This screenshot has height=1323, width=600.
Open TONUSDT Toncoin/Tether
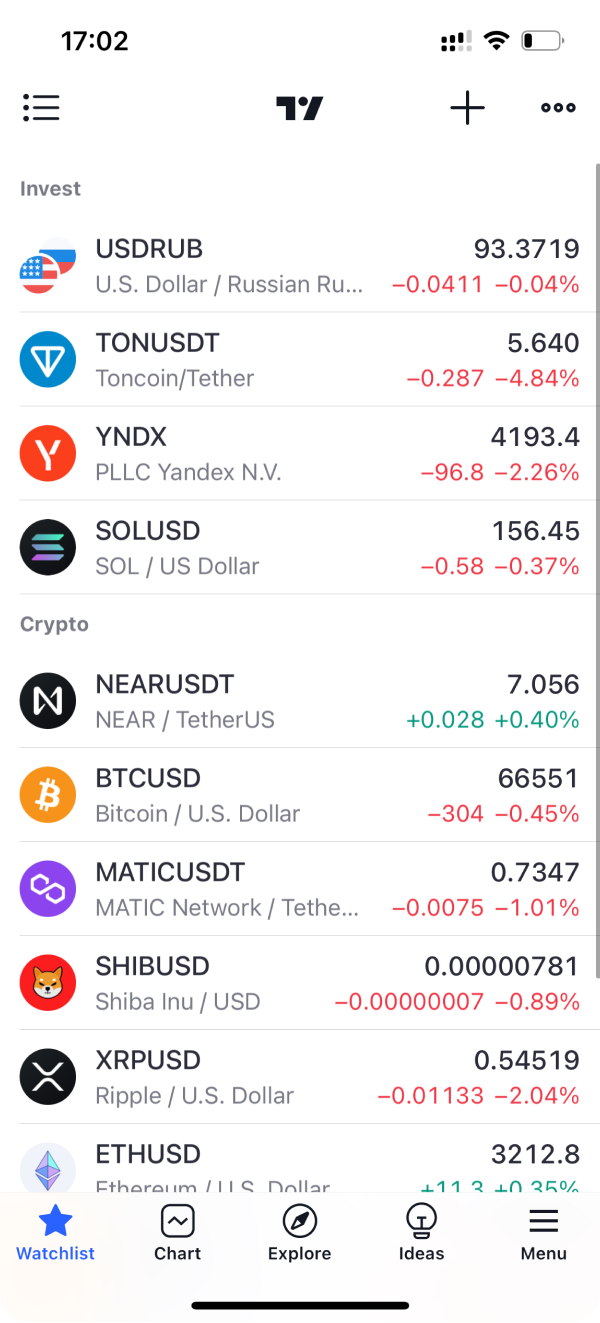(x=300, y=360)
